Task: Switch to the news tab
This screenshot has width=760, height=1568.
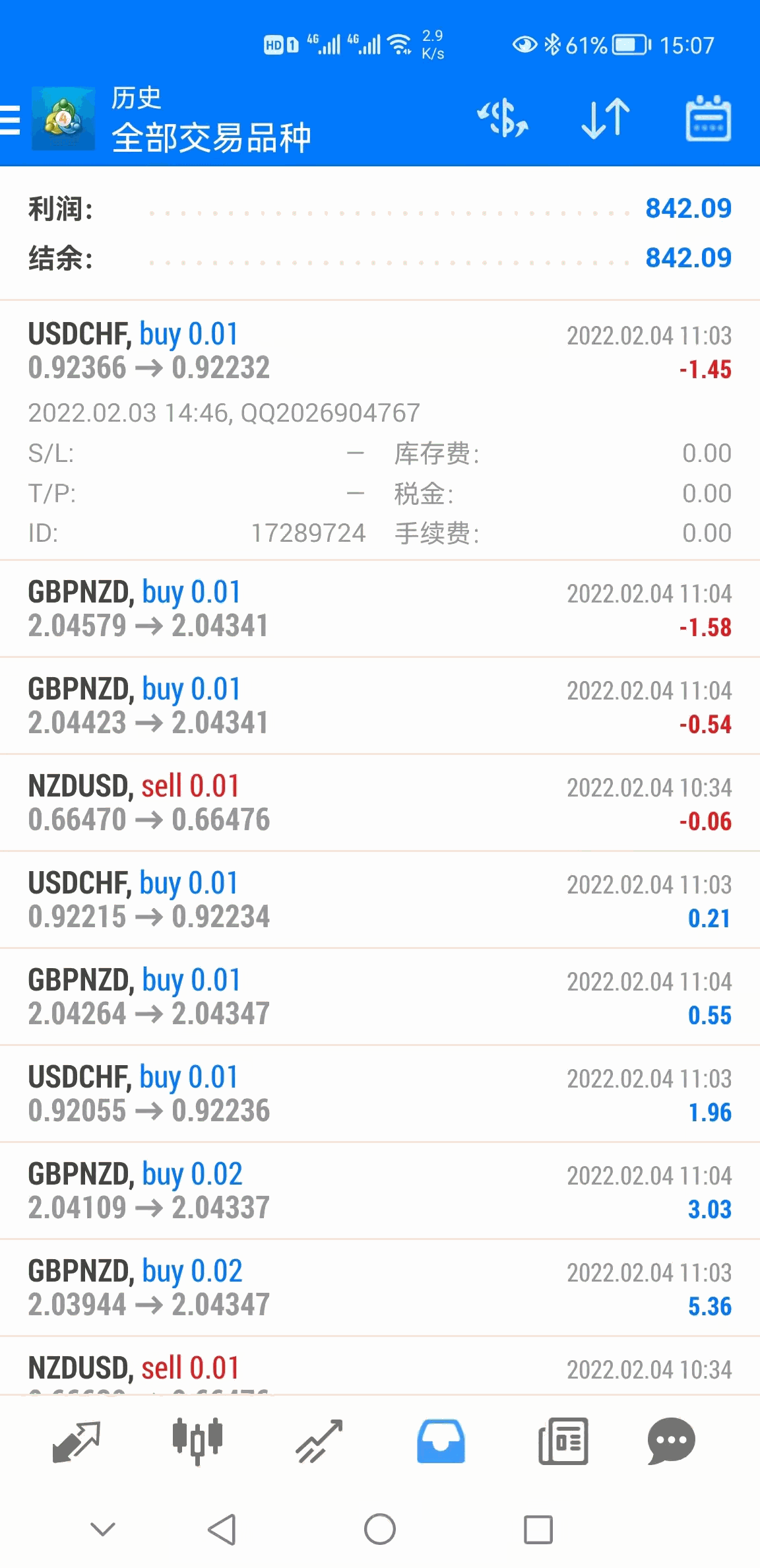Action: [x=563, y=1441]
